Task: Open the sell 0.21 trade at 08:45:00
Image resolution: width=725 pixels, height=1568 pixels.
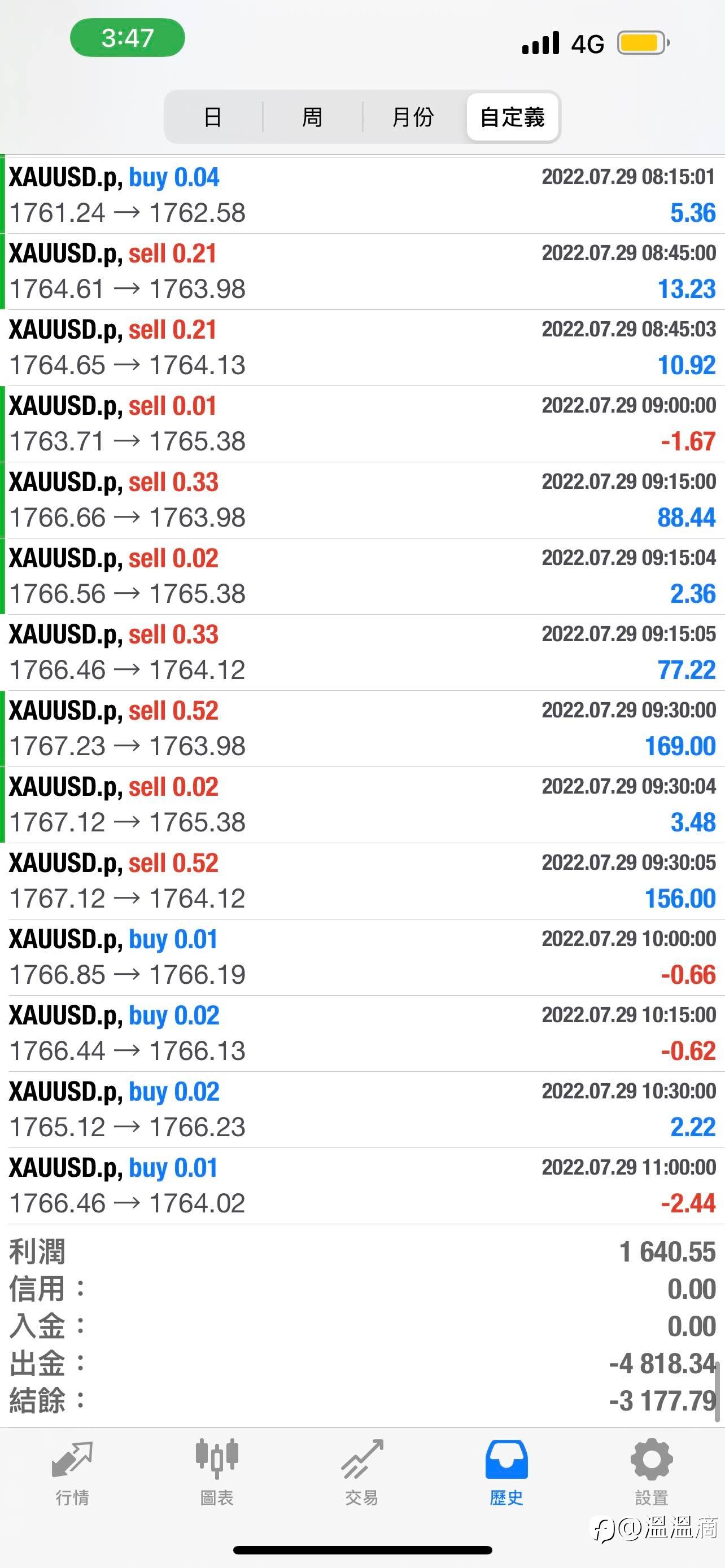Action: (362, 271)
